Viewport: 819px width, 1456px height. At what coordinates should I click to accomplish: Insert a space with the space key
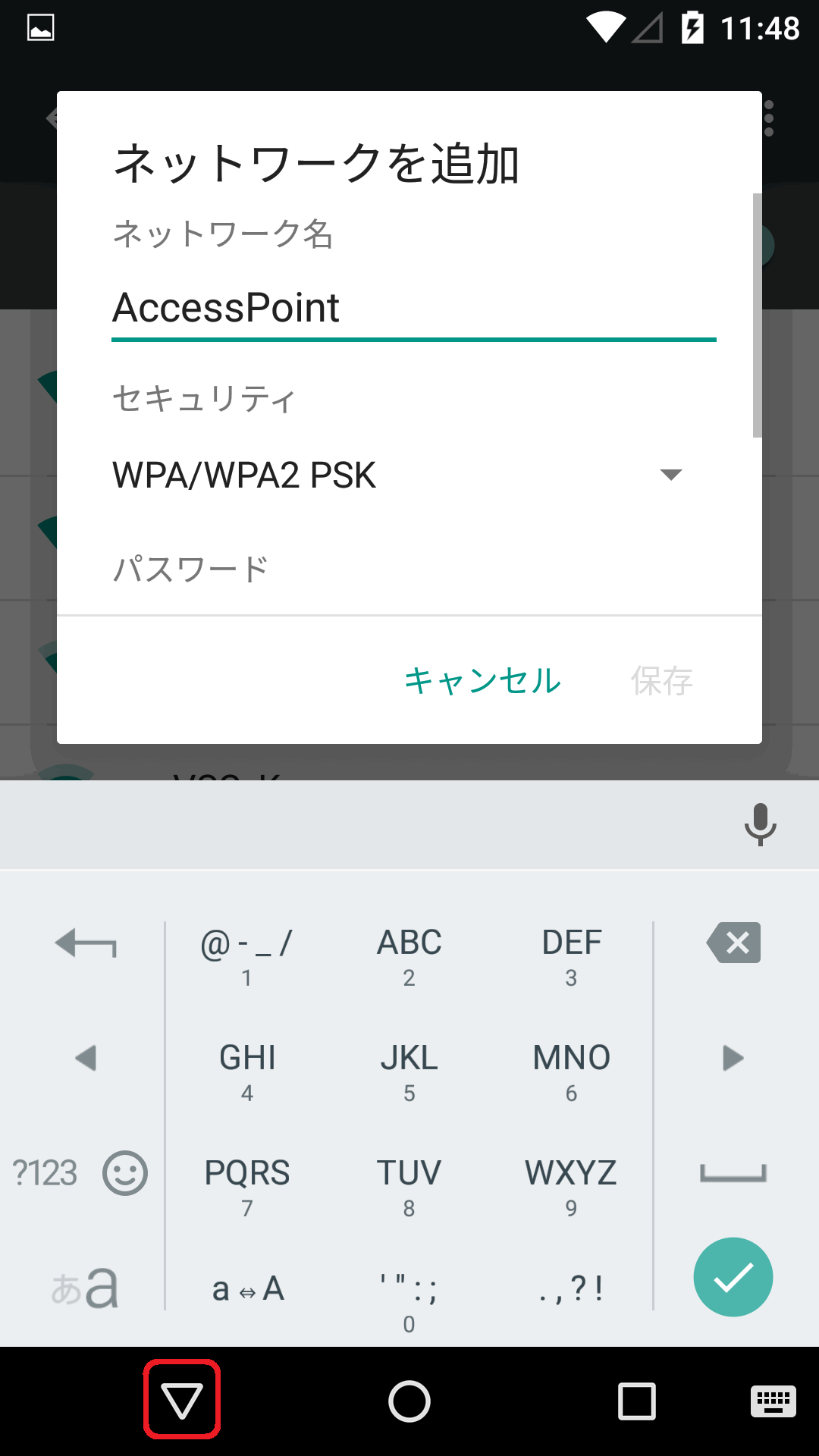point(733,1173)
